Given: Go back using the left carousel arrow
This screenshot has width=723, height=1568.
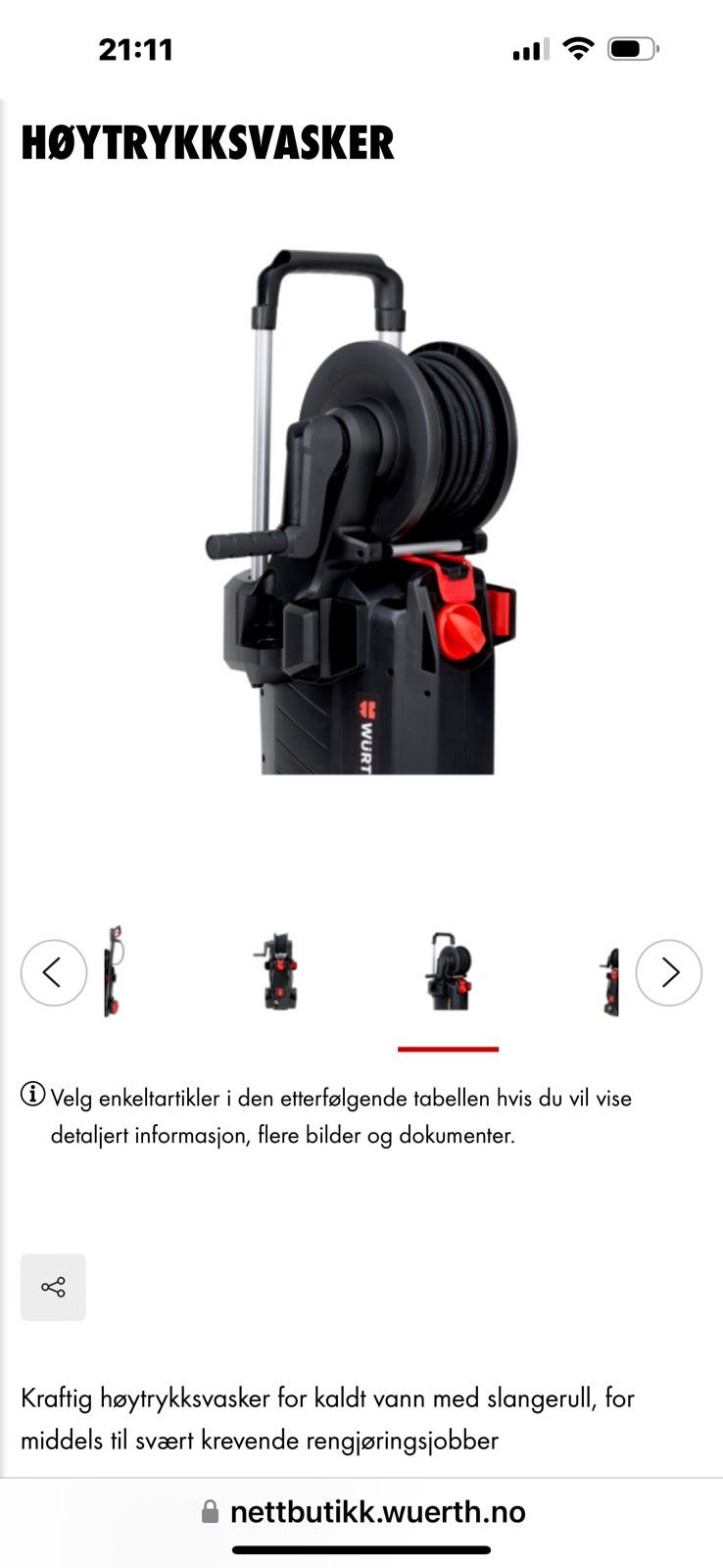Looking at the screenshot, I should point(54,972).
